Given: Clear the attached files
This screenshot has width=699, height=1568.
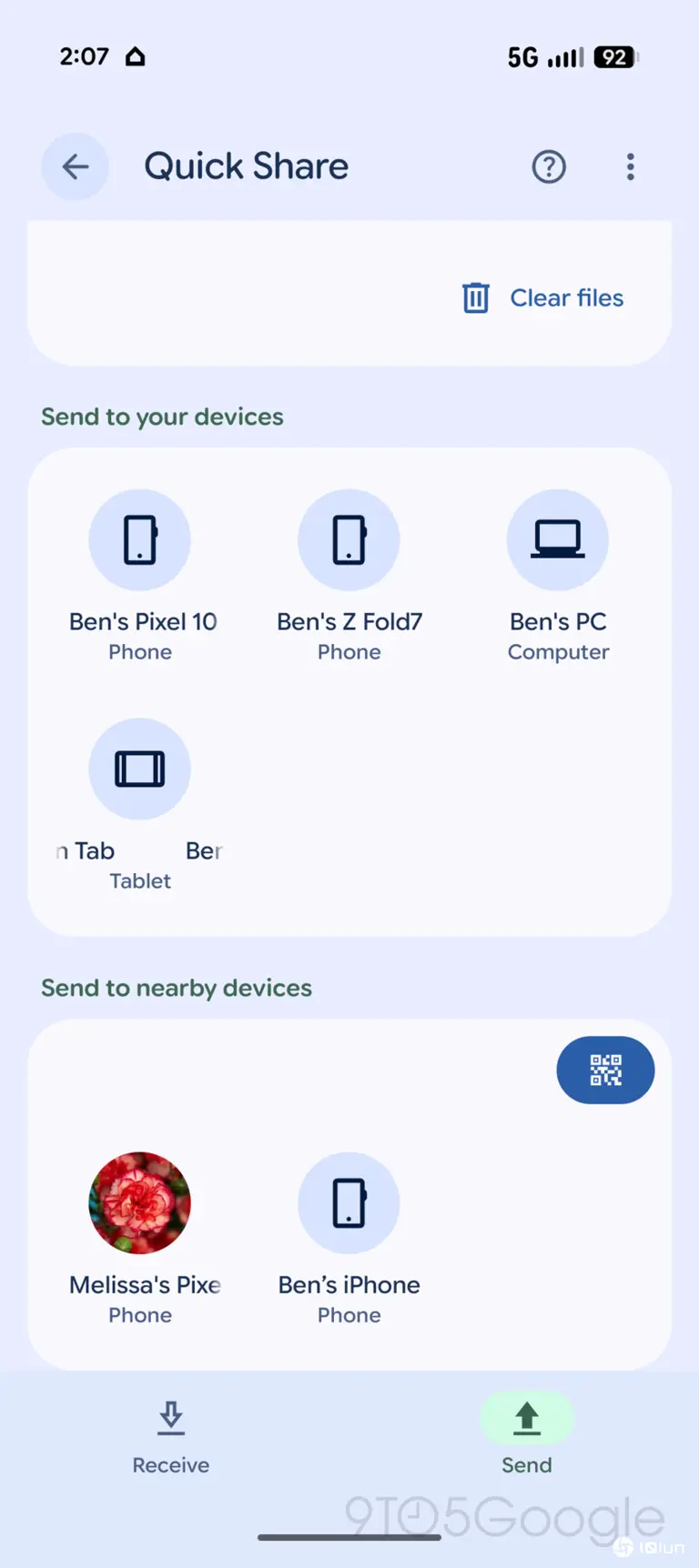Looking at the screenshot, I should (x=566, y=297).
